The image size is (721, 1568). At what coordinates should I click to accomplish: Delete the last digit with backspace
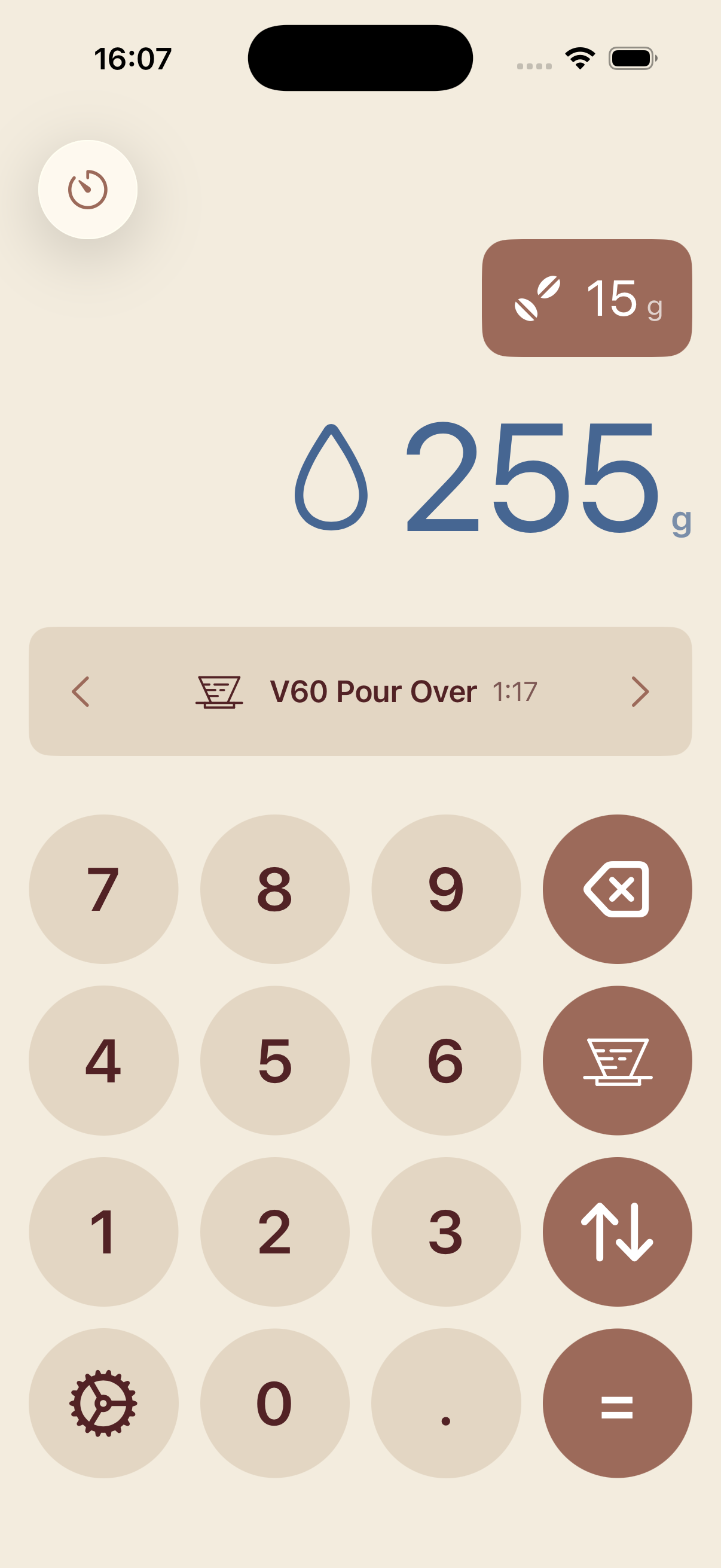click(x=617, y=889)
